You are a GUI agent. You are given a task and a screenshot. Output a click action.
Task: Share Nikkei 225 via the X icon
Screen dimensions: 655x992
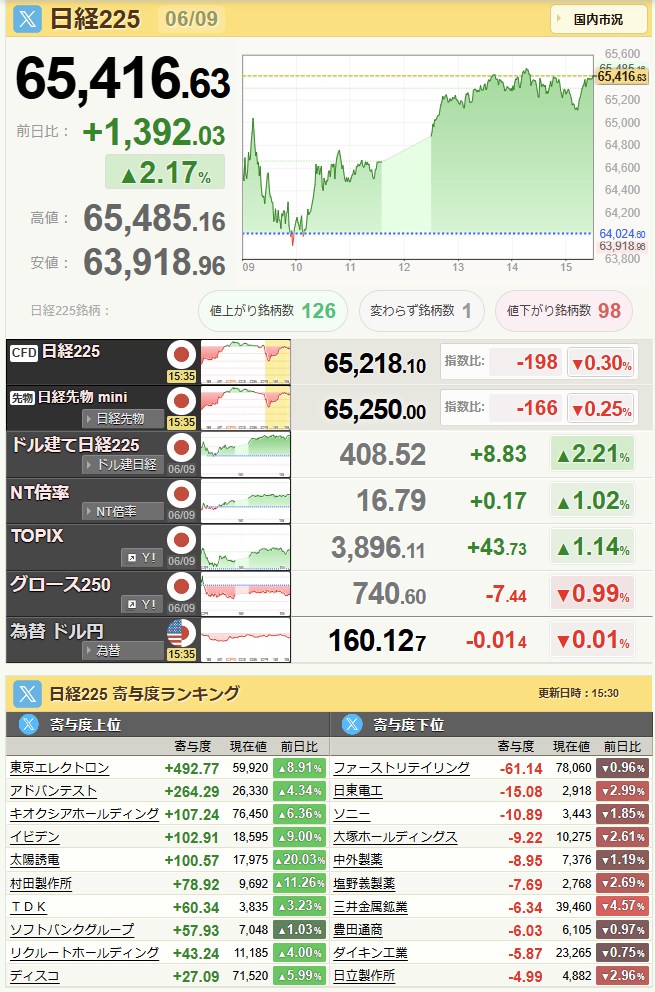[x=27, y=19]
